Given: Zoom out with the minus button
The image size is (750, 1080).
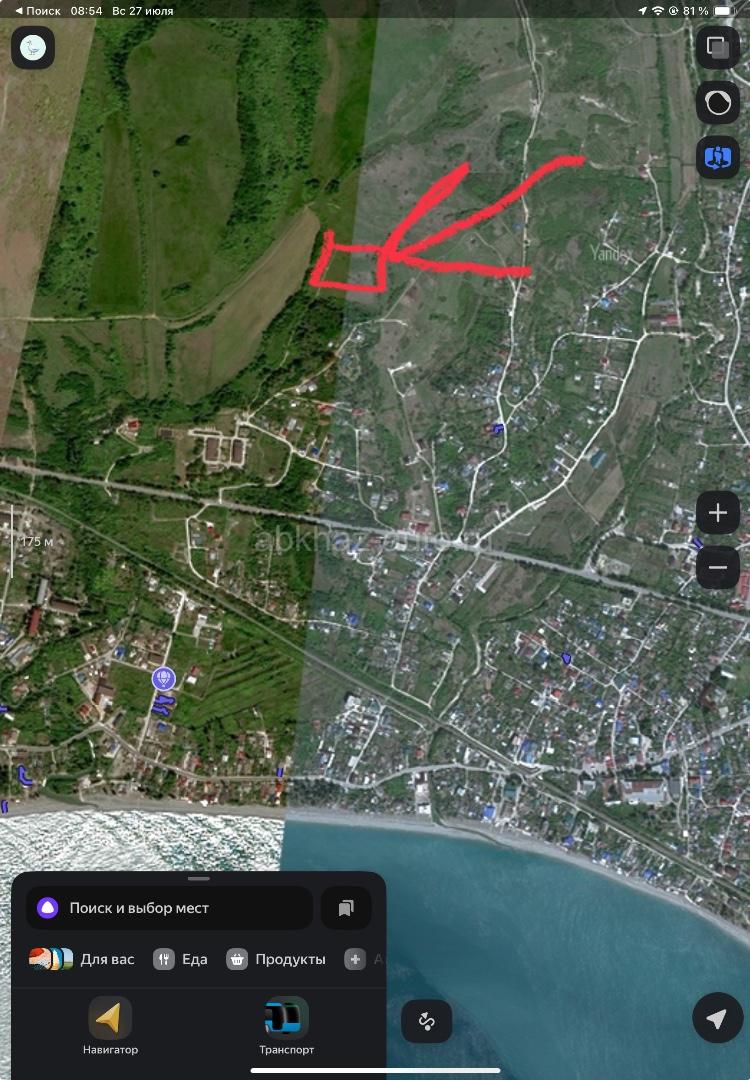Looking at the screenshot, I should point(717,568).
